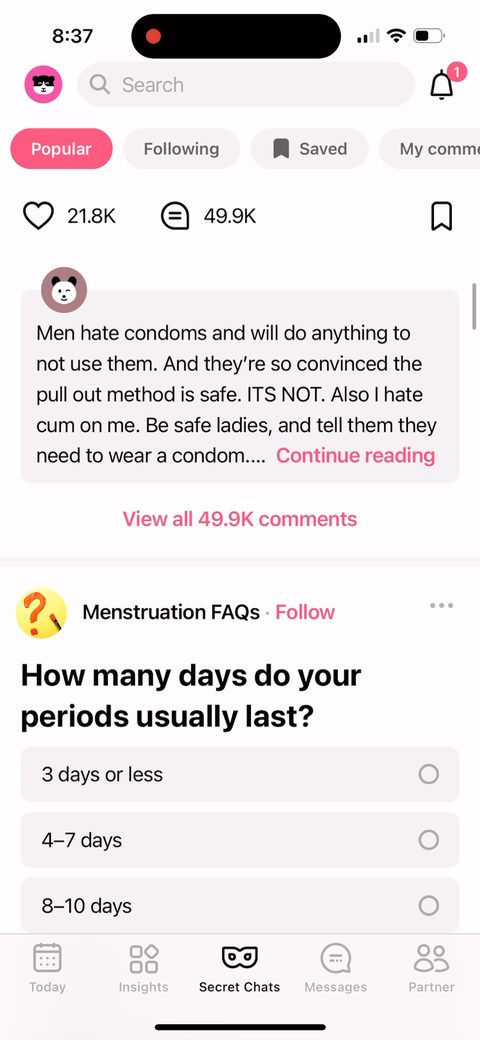
Task: Bookmark the post with 21.8K likes
Action: (x=442, y=216)
